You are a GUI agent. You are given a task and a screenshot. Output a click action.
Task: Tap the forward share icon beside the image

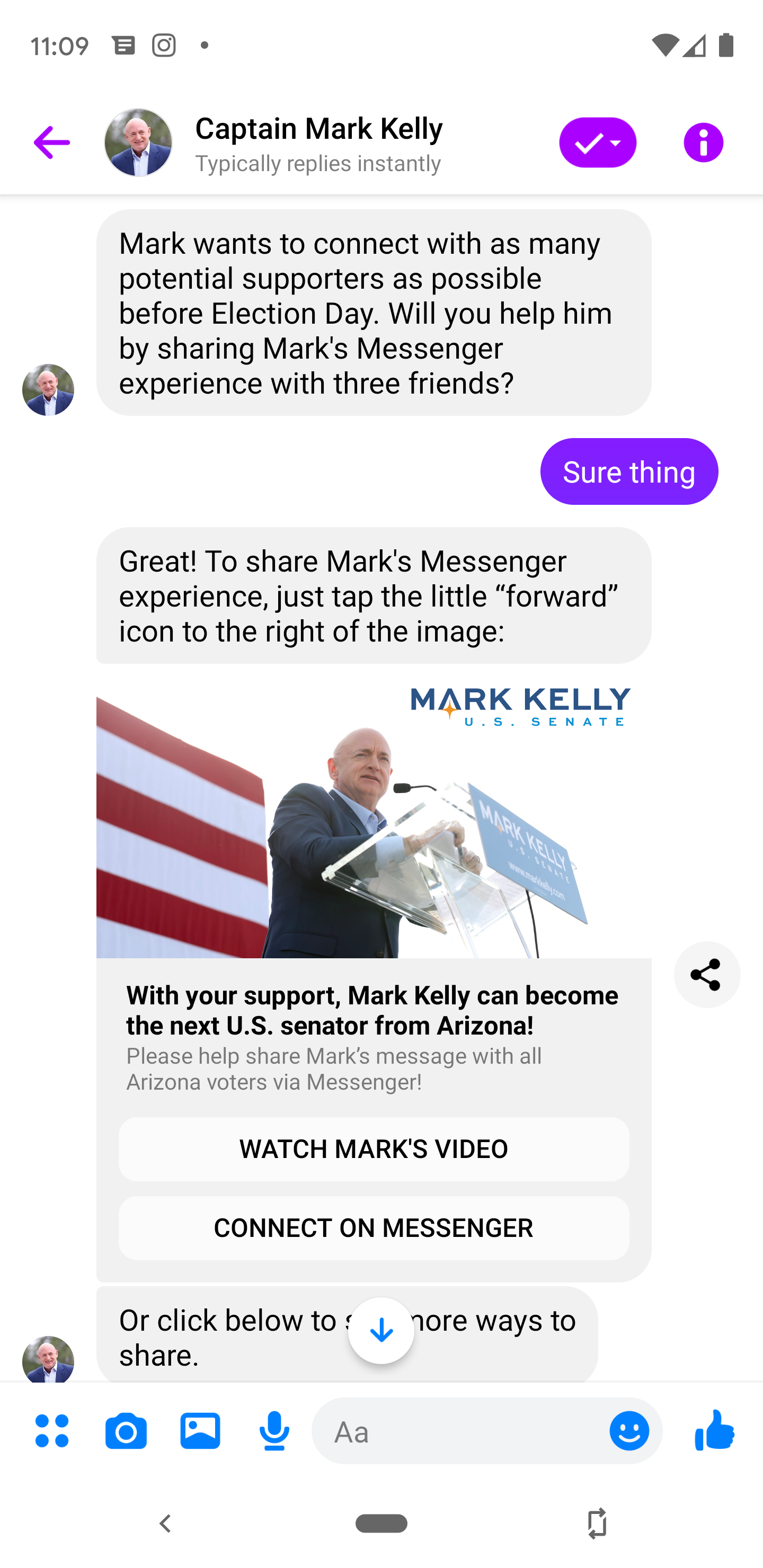[x=706, y=975]
